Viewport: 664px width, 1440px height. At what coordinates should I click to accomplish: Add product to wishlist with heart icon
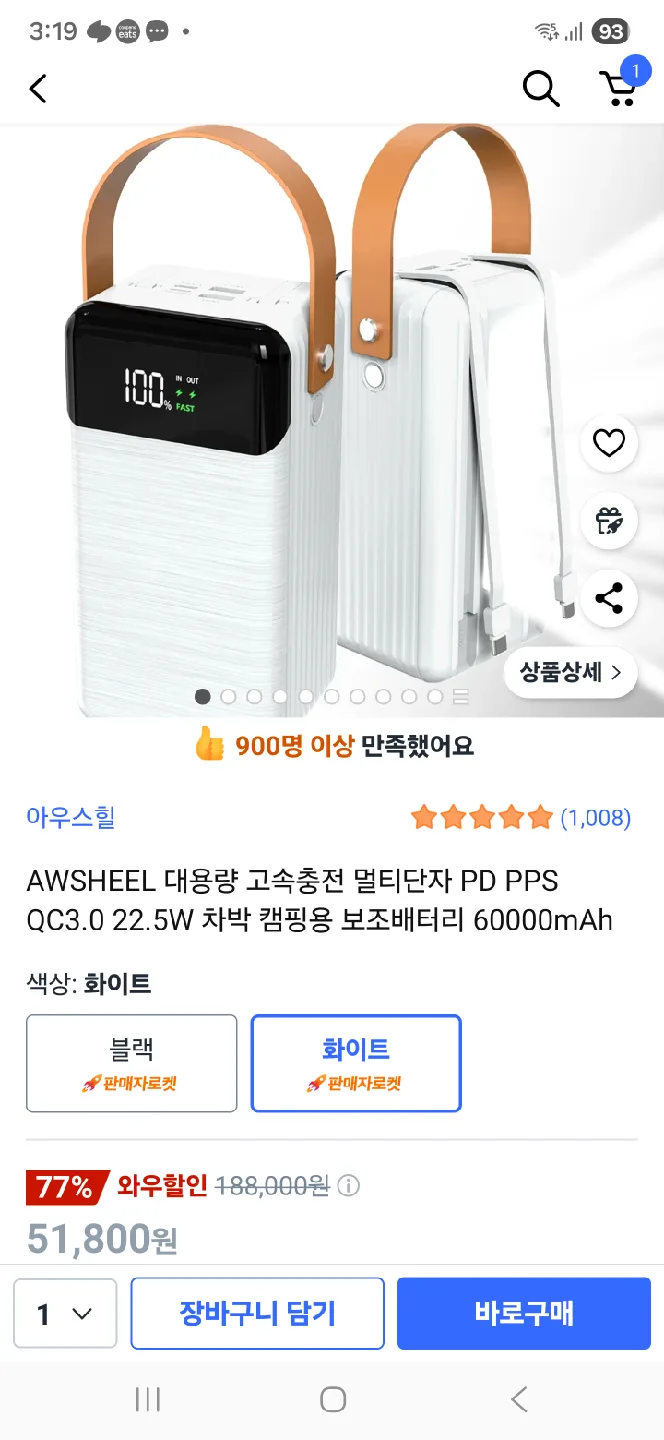click(609, 442)
